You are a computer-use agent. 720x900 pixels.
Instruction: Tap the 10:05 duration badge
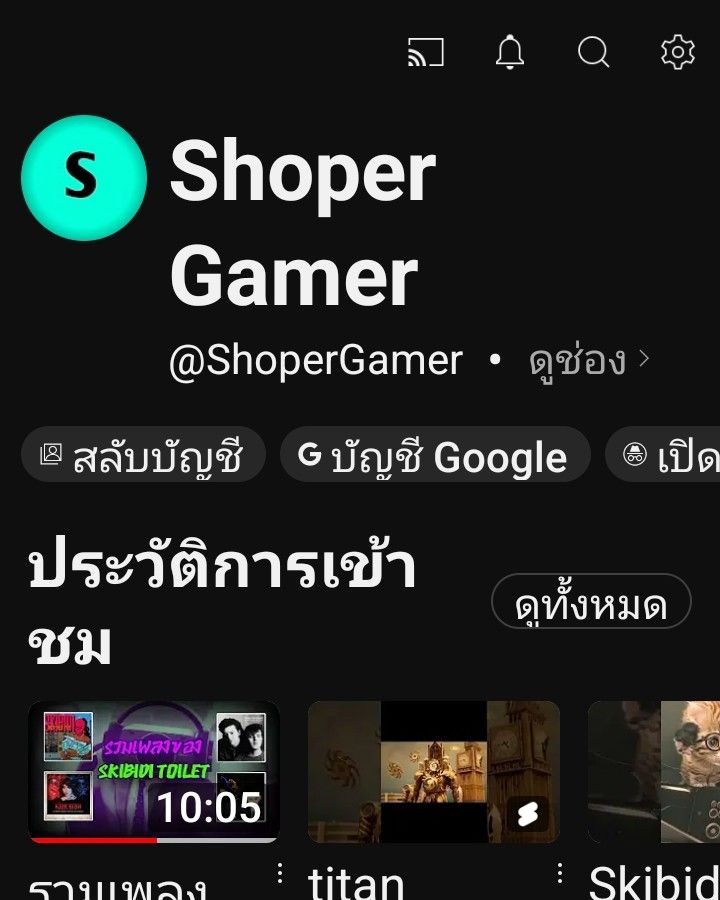tap(211, 801)
